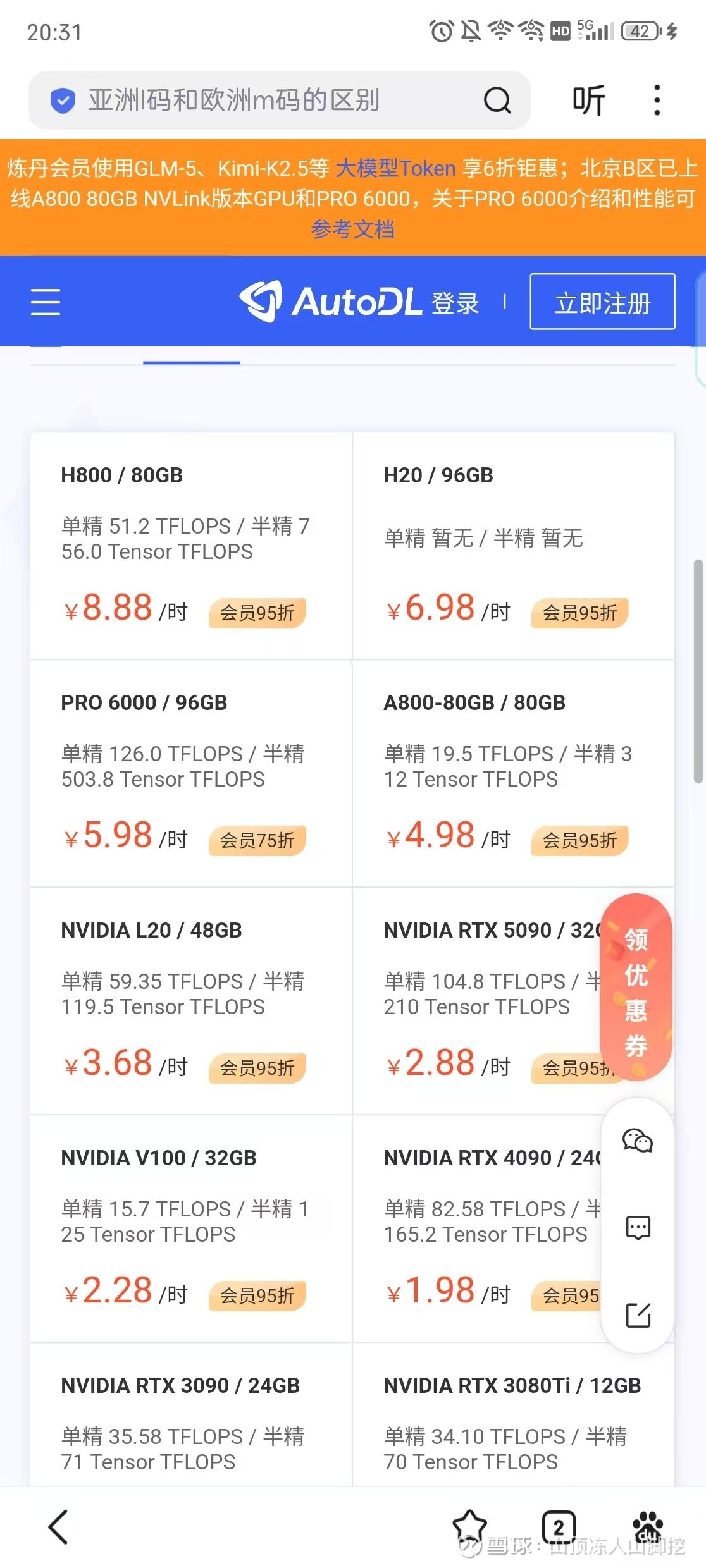Open the 参考文档 link
This screenshot has height=1568, width=706.
353,229
